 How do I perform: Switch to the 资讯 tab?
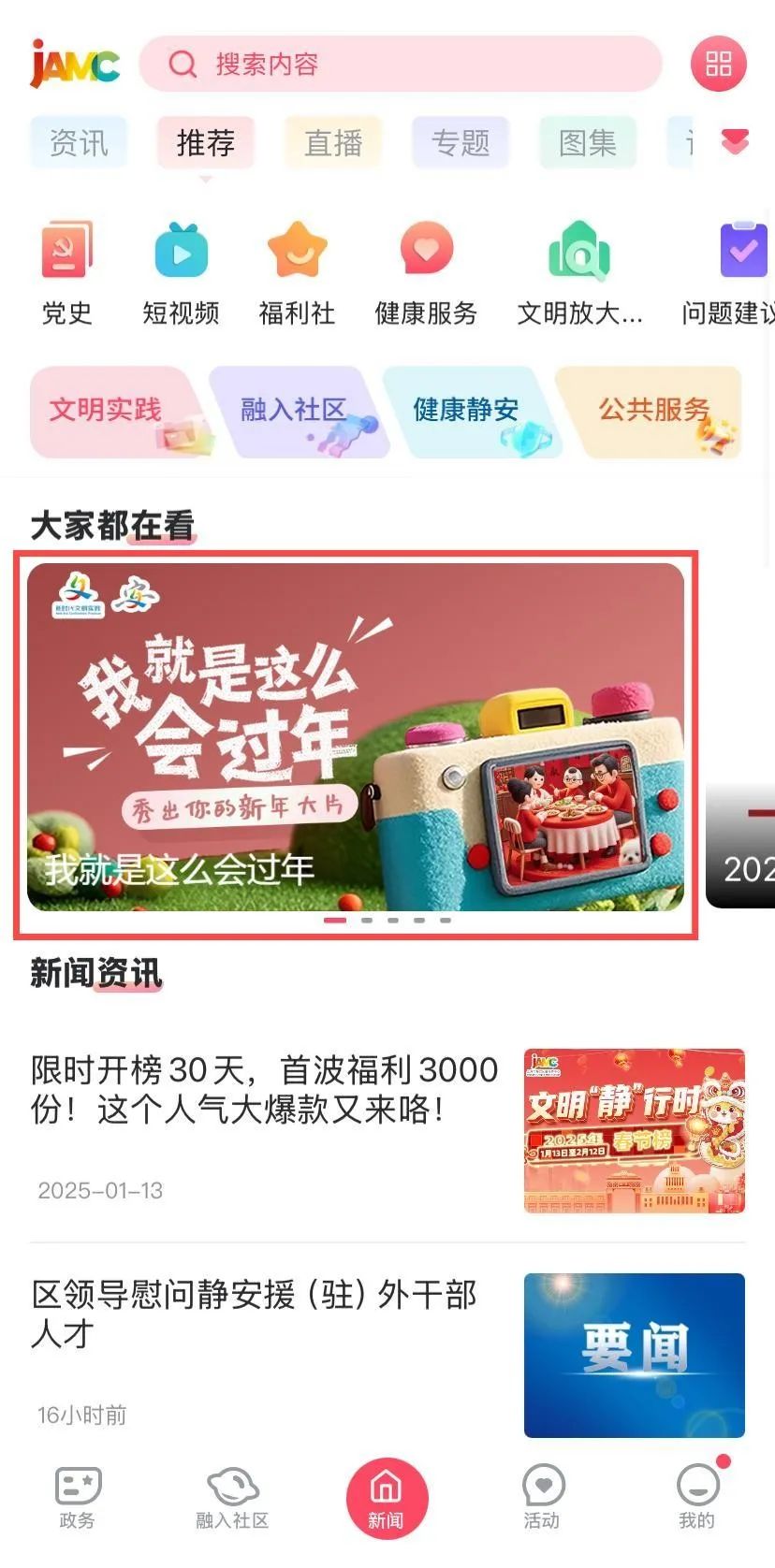79,143
